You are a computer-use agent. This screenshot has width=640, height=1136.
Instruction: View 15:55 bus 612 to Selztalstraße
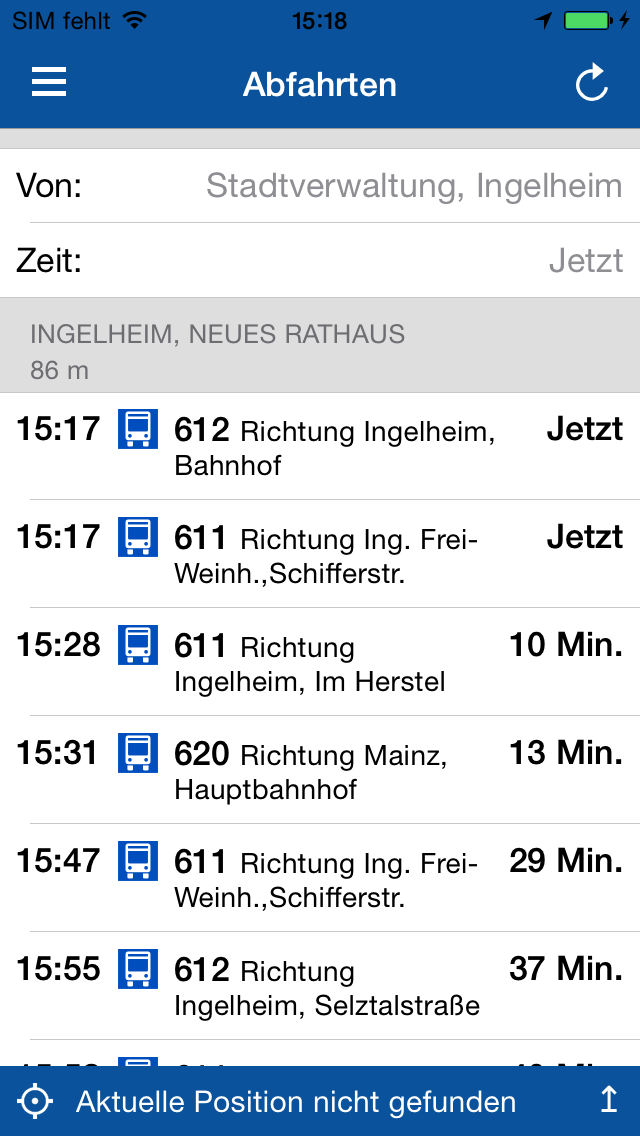pos(320,985)
